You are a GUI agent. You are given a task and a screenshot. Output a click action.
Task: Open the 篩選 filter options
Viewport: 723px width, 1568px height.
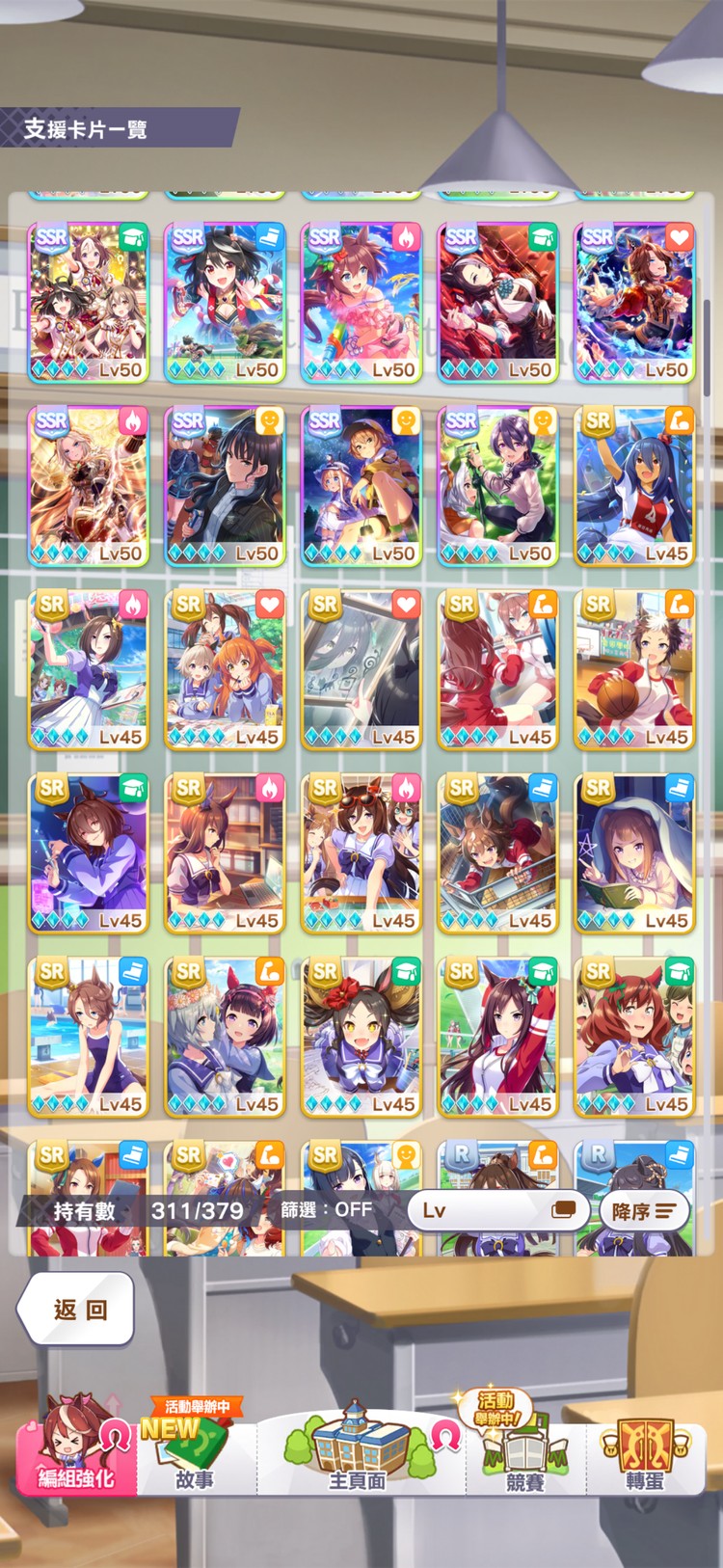[x=326, y=1209]
